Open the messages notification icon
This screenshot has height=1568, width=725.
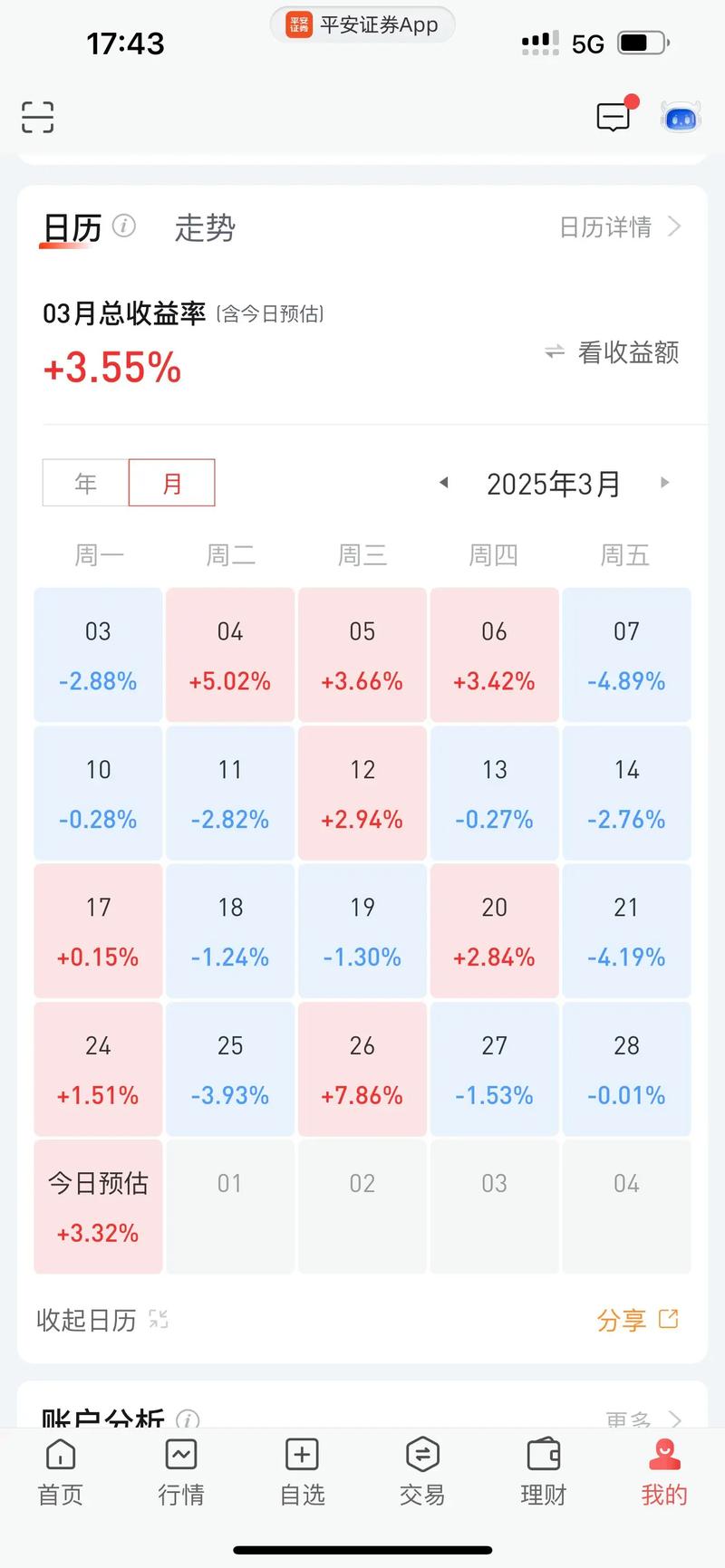click(x=613, y=117)
